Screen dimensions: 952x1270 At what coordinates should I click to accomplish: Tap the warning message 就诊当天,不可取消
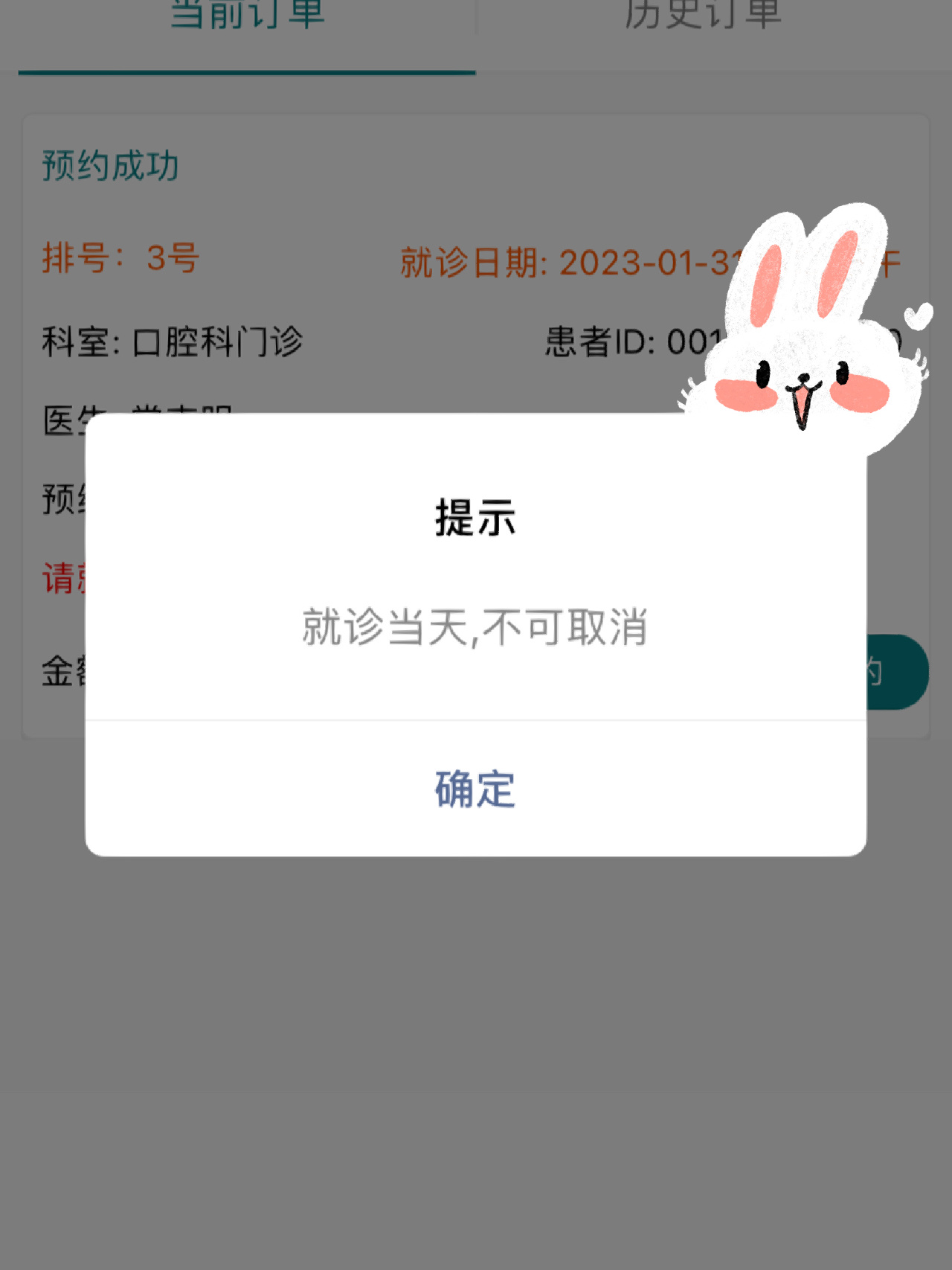tap(475, 626)
